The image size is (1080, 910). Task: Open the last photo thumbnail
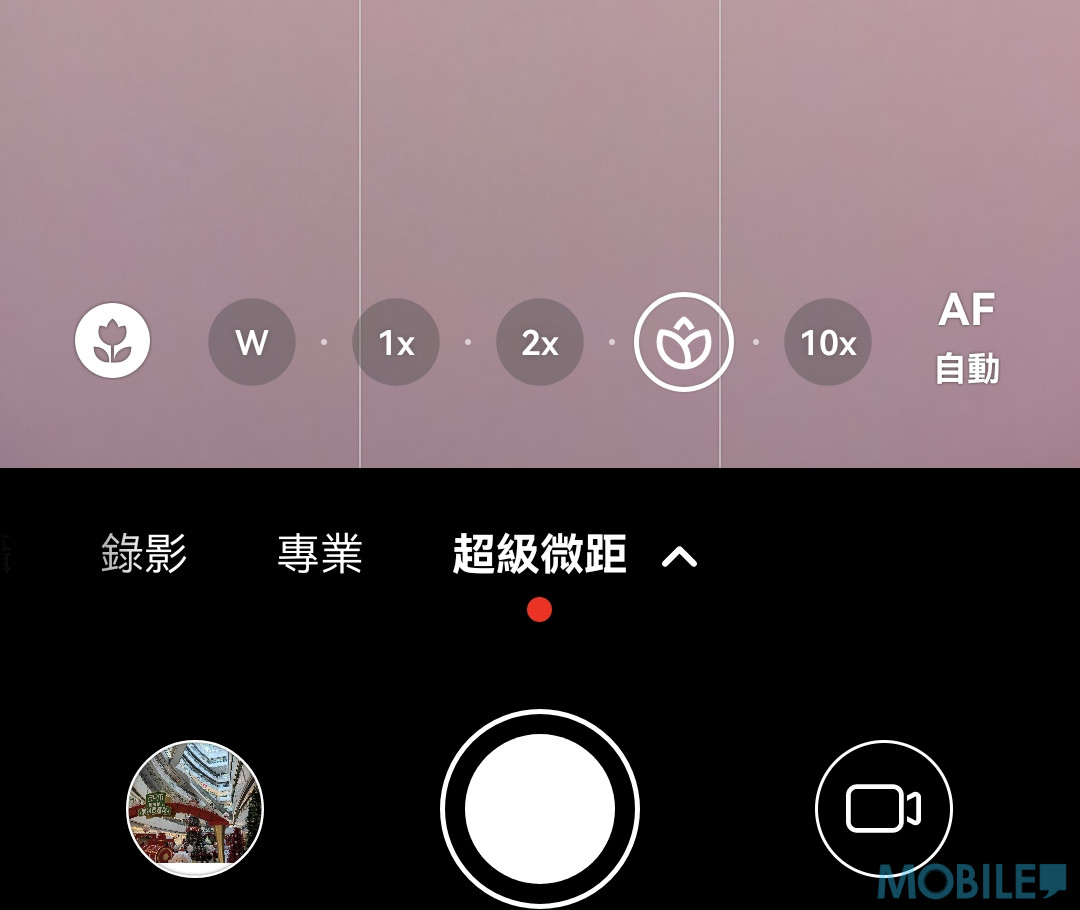(195, 808)
